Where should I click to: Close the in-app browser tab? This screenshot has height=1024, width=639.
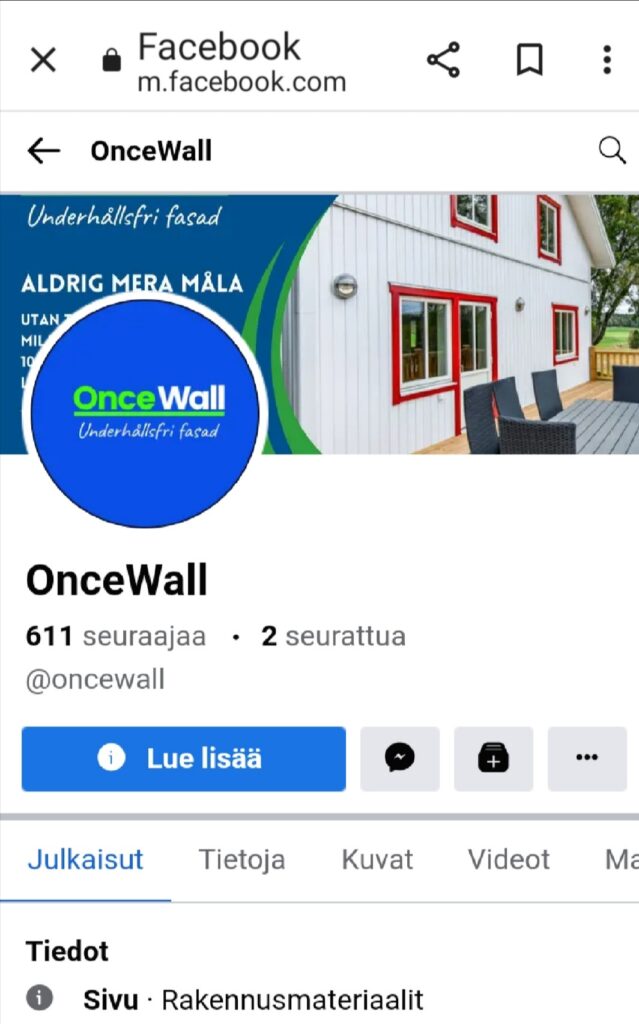[43, 60]
